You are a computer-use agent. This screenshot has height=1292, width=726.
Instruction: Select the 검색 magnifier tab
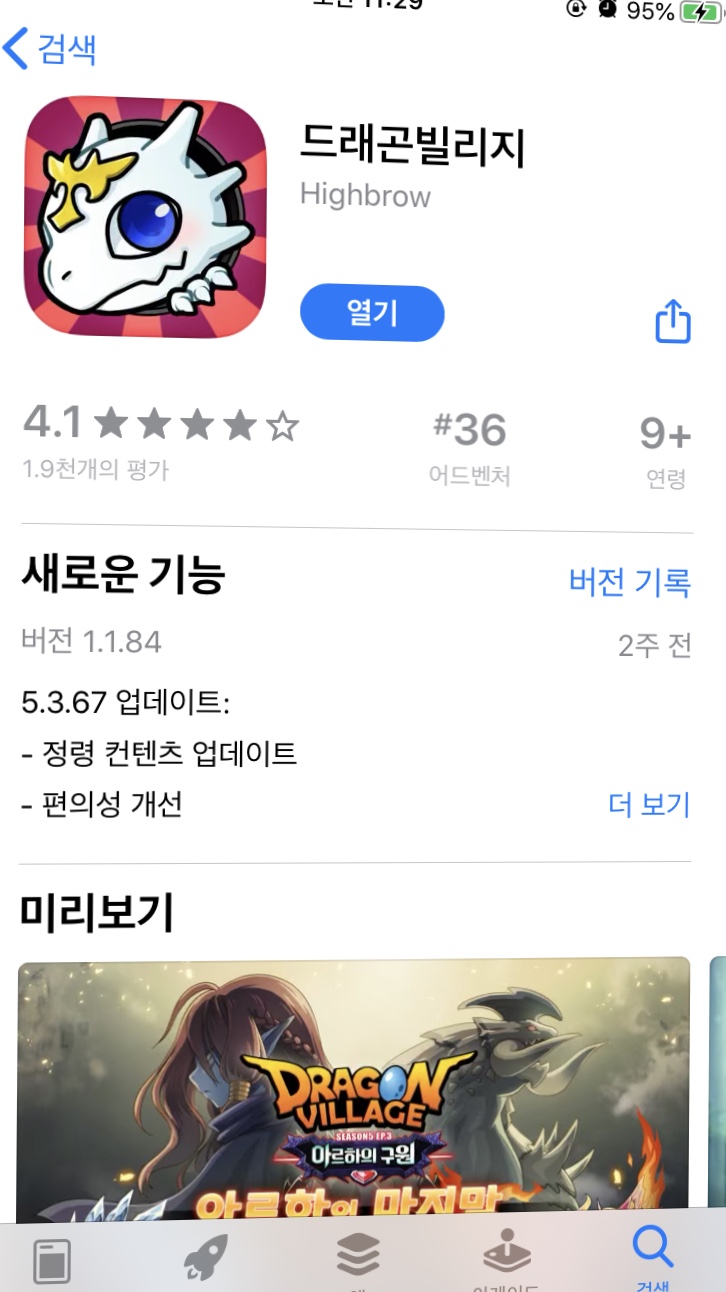click(x=653, y=1254)
